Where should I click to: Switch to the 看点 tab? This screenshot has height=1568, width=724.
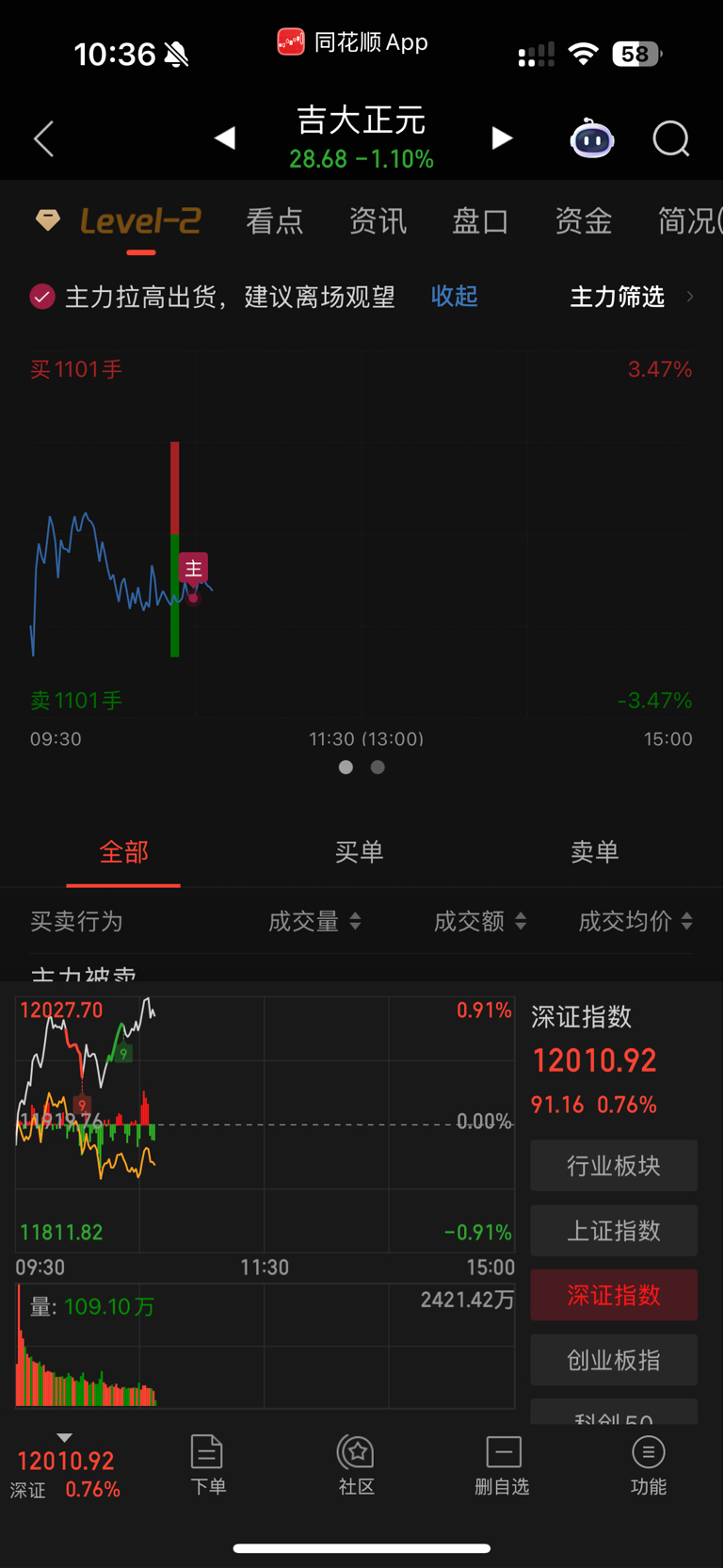[x=274, y=221]
